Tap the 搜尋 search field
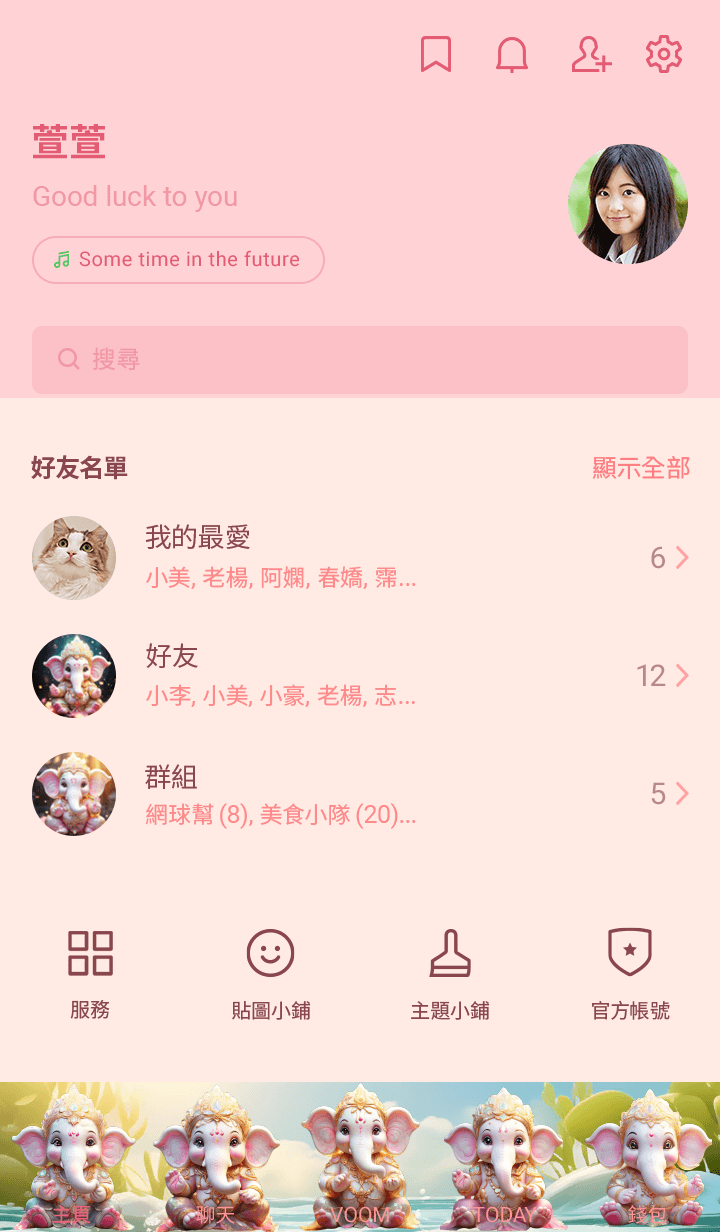The height and width of the screenshot is (1232, 720). pyautogui.click(x=360, y=360)
